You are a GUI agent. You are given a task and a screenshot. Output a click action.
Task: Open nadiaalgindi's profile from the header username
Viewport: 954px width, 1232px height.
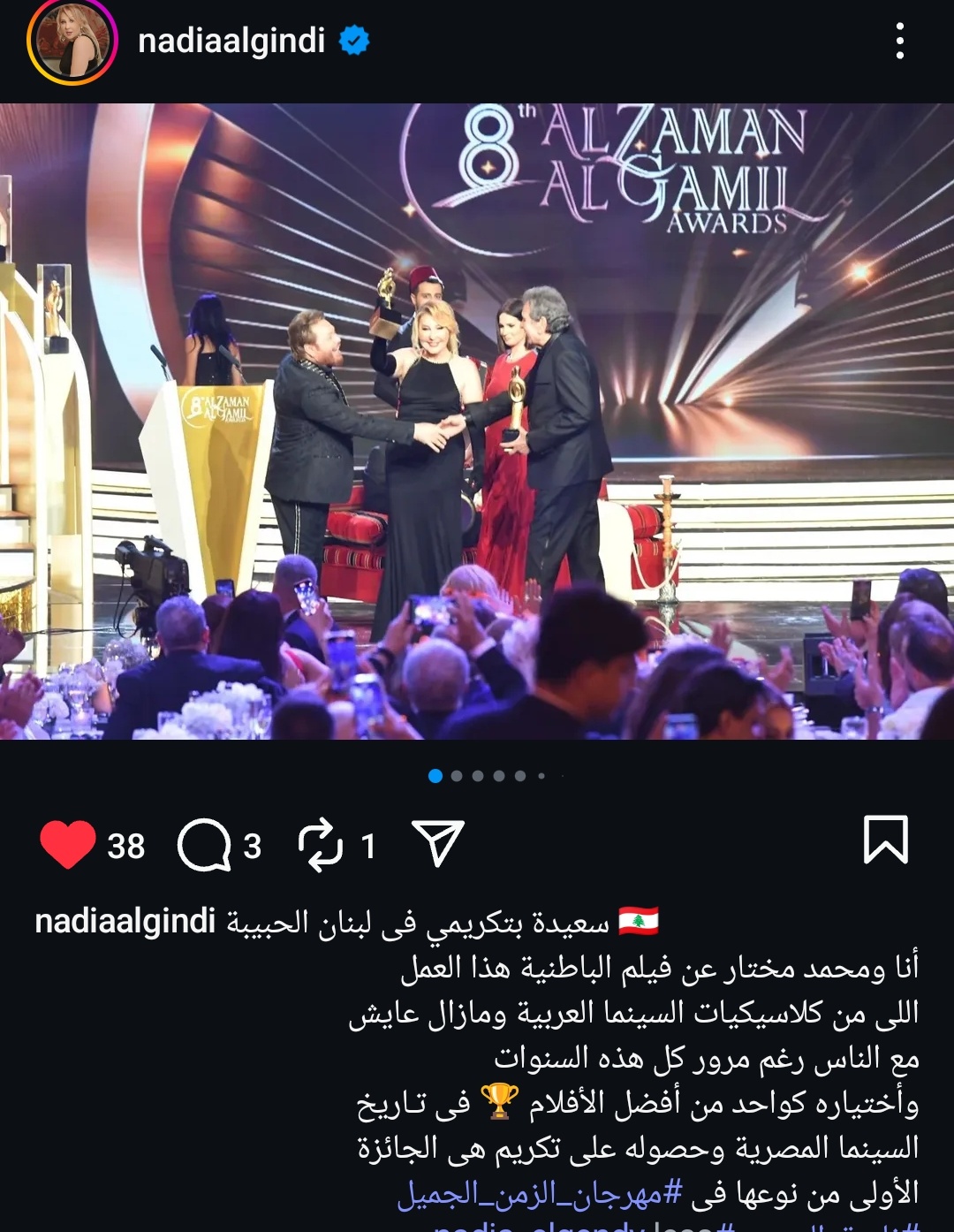click(231, 41)
